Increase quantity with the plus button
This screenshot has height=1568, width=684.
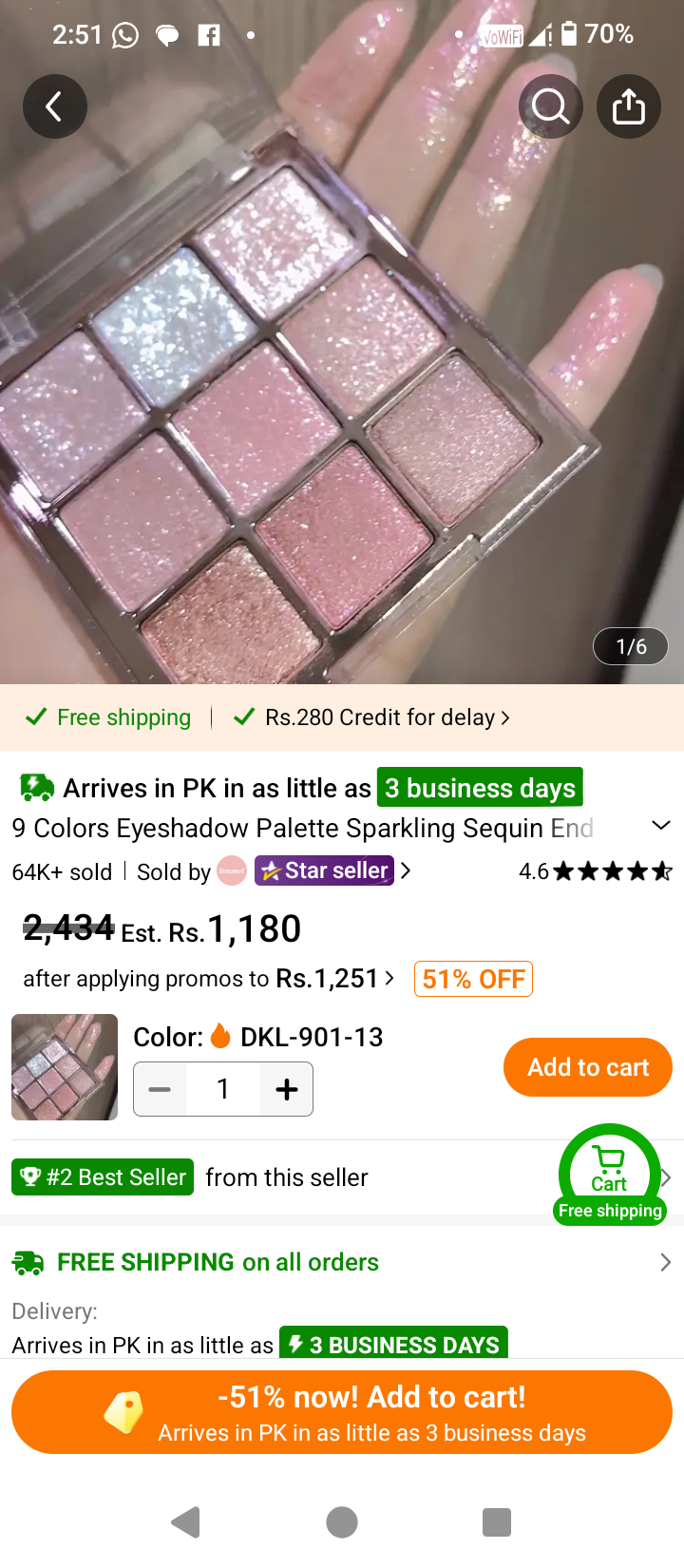pos(287,1089)
